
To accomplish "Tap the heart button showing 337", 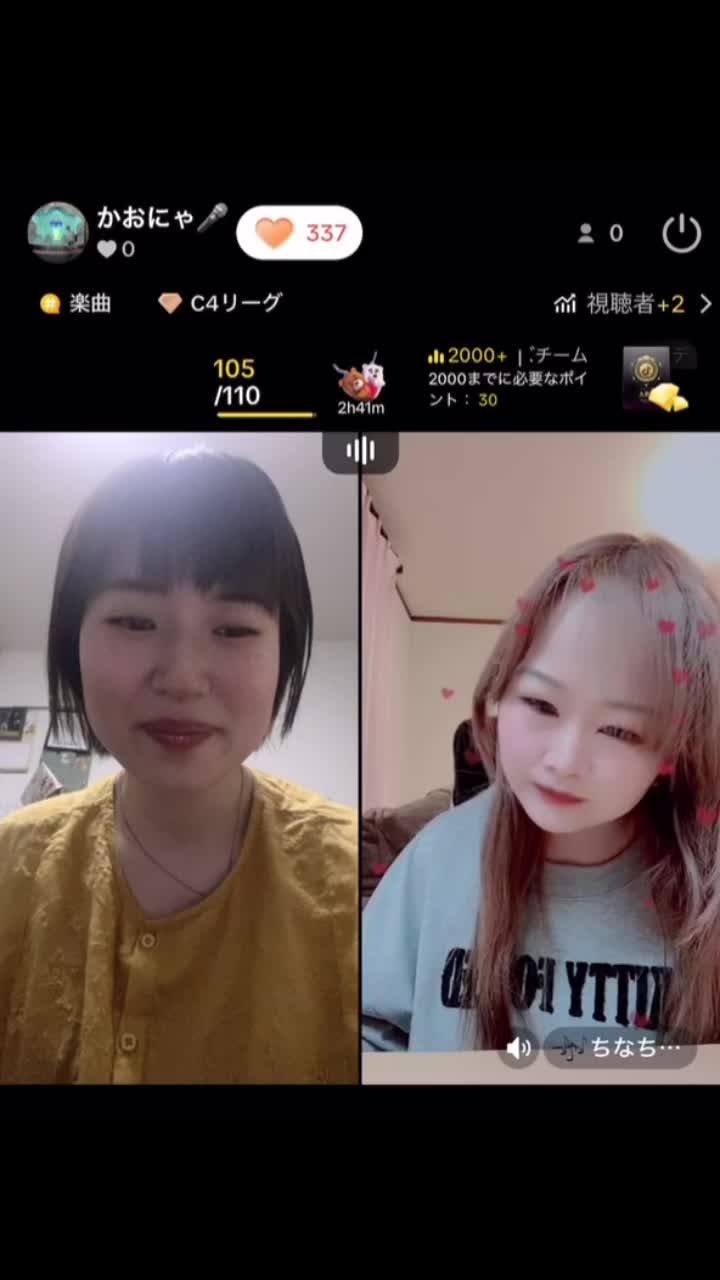I will coord(299,233).
